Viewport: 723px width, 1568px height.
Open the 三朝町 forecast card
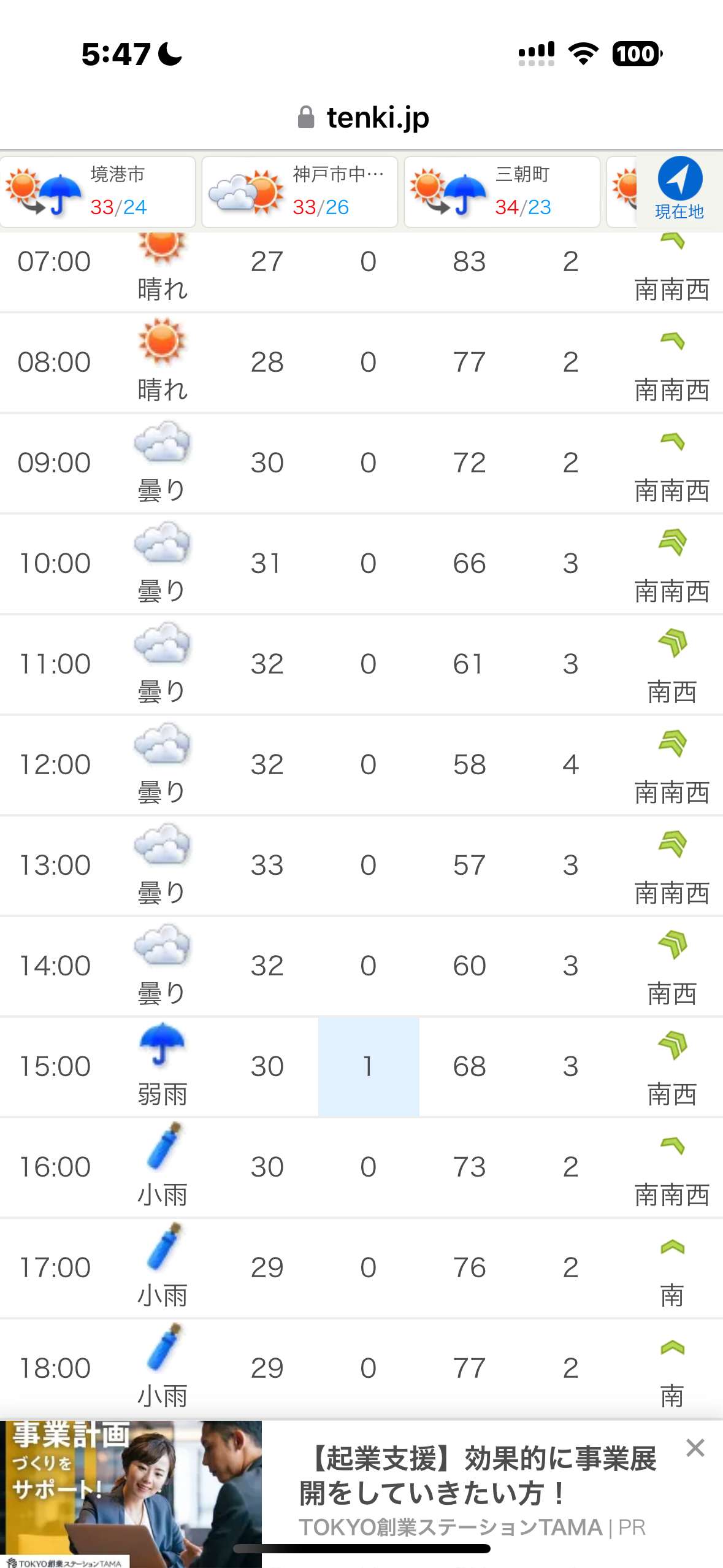coord(502,192)
